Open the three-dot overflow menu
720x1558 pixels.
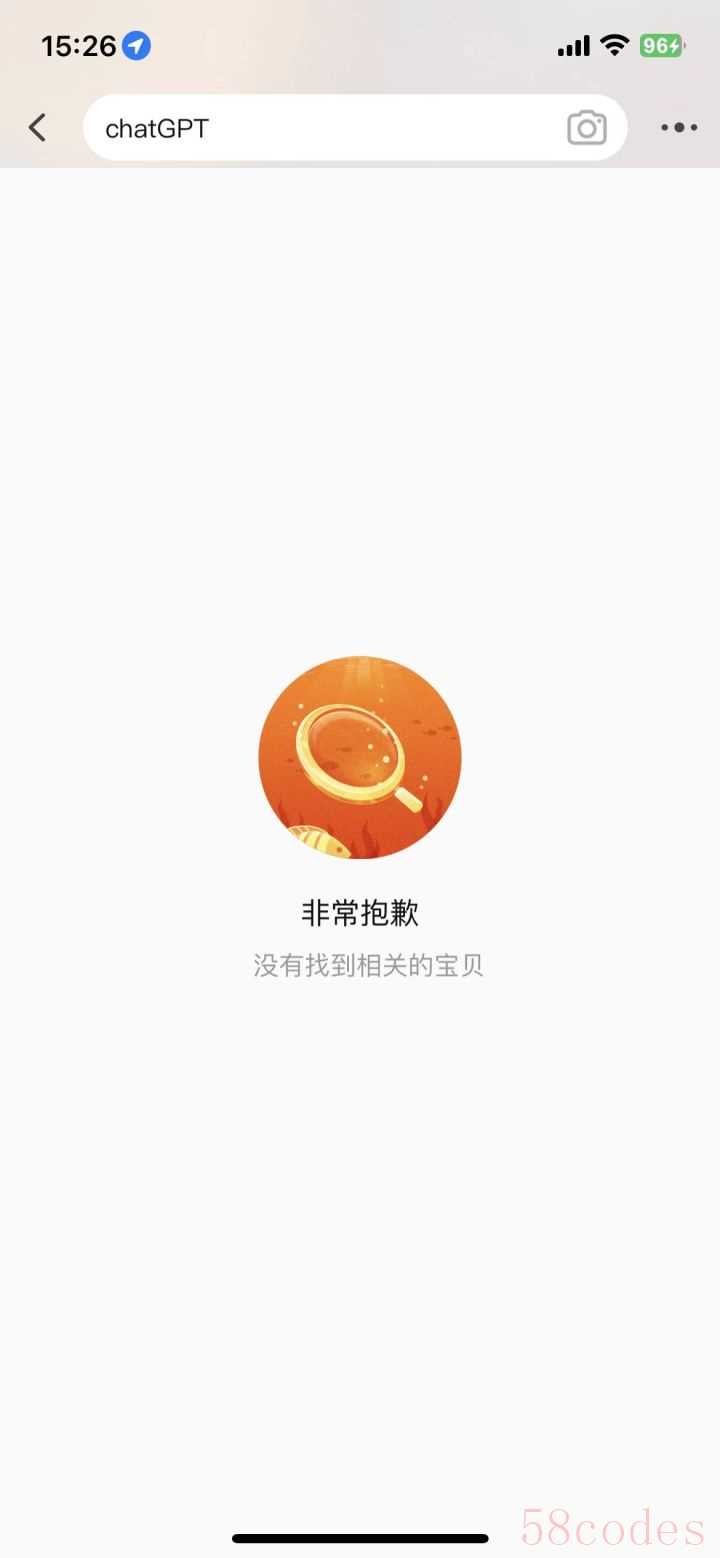tap(679, 128)
